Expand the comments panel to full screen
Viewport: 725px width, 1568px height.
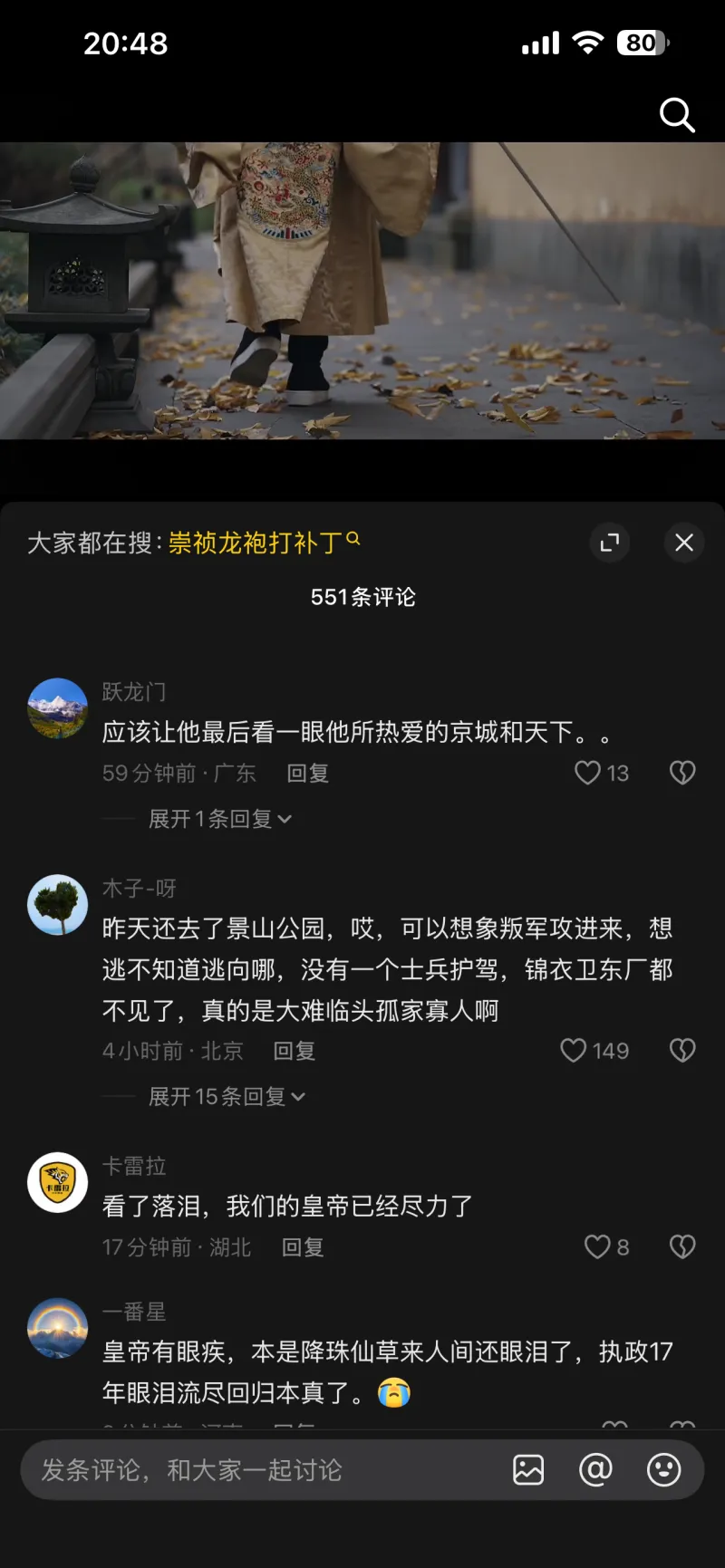[x=610, y=543]
